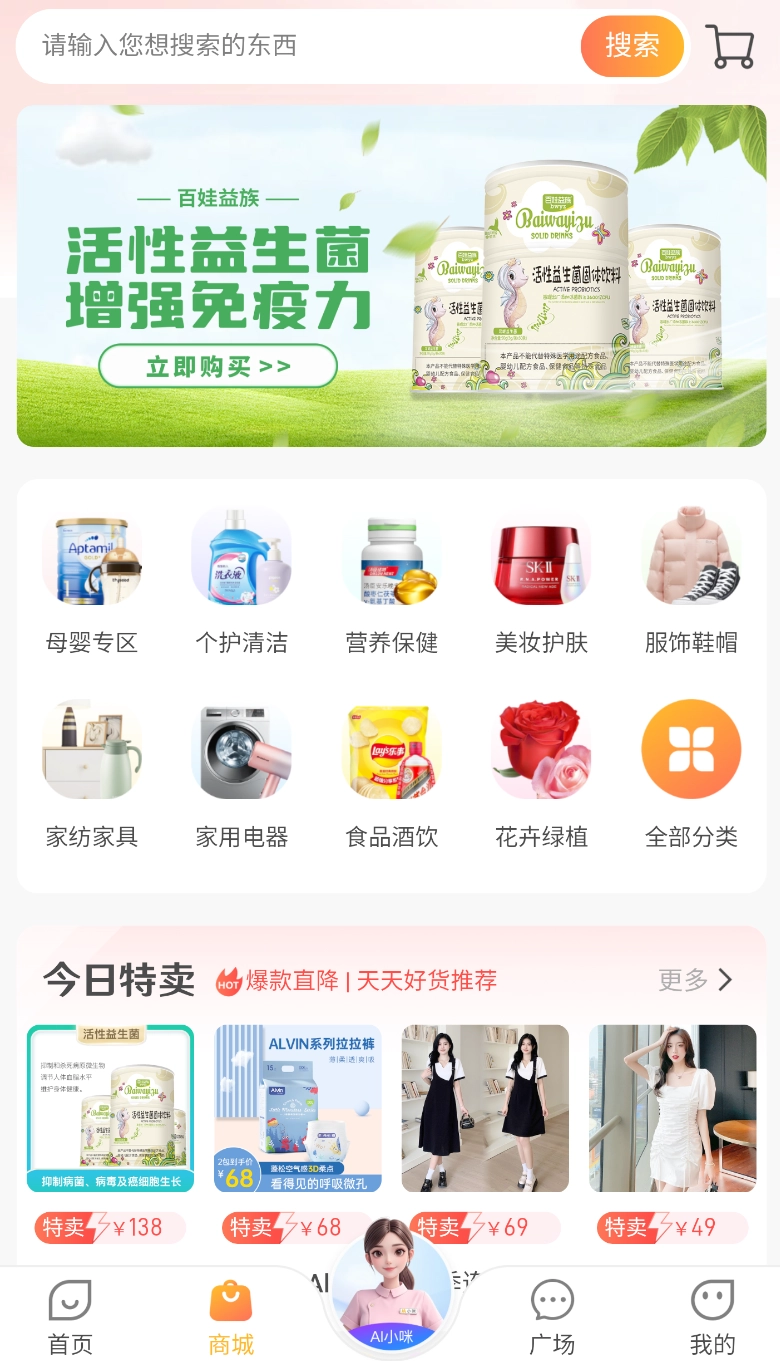The image size is (780, 1361).
Task: Tap 更多 to see more daily deals
Action: tap(696, 980)
